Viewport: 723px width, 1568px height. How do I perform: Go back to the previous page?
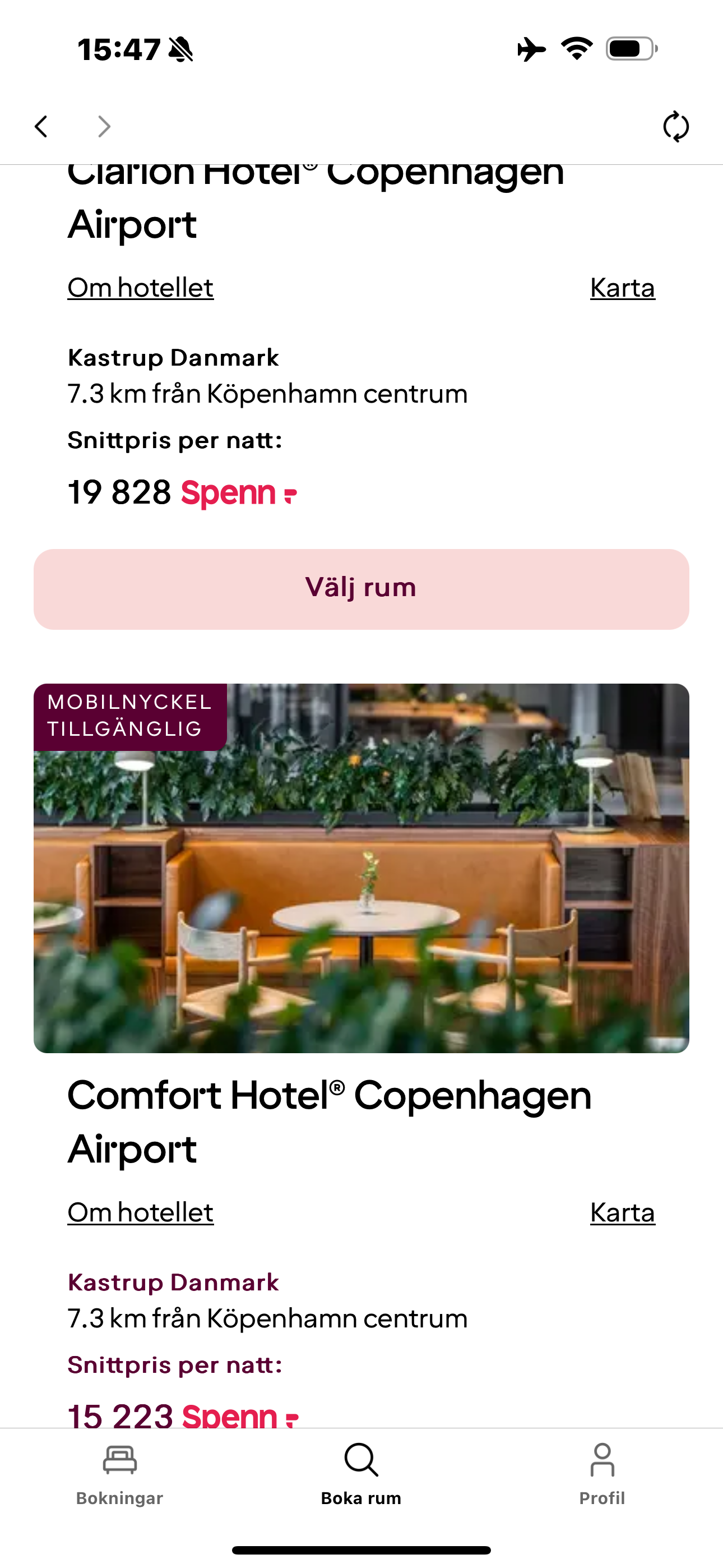click(x=41, y=127)
